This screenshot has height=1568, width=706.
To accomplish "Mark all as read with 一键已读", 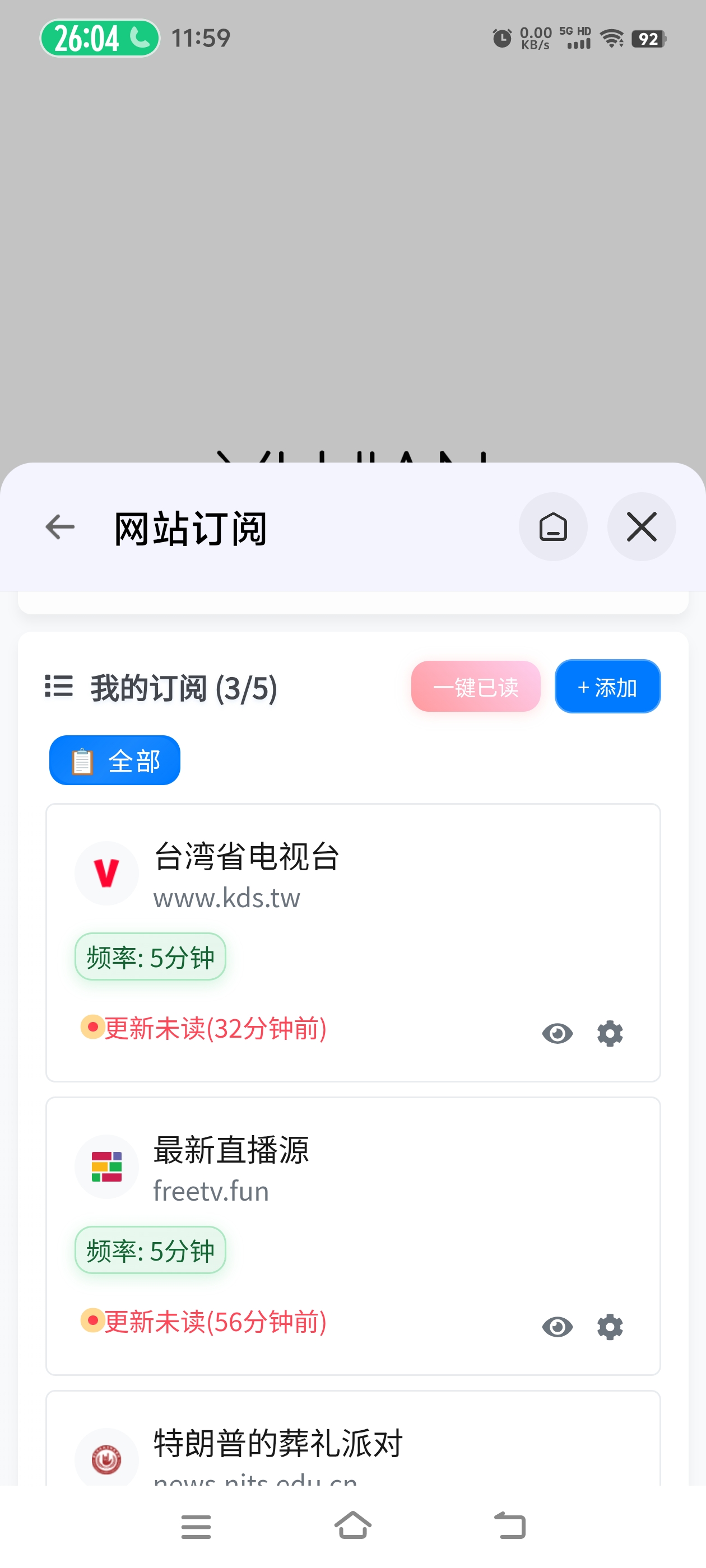I will point(475,687).
